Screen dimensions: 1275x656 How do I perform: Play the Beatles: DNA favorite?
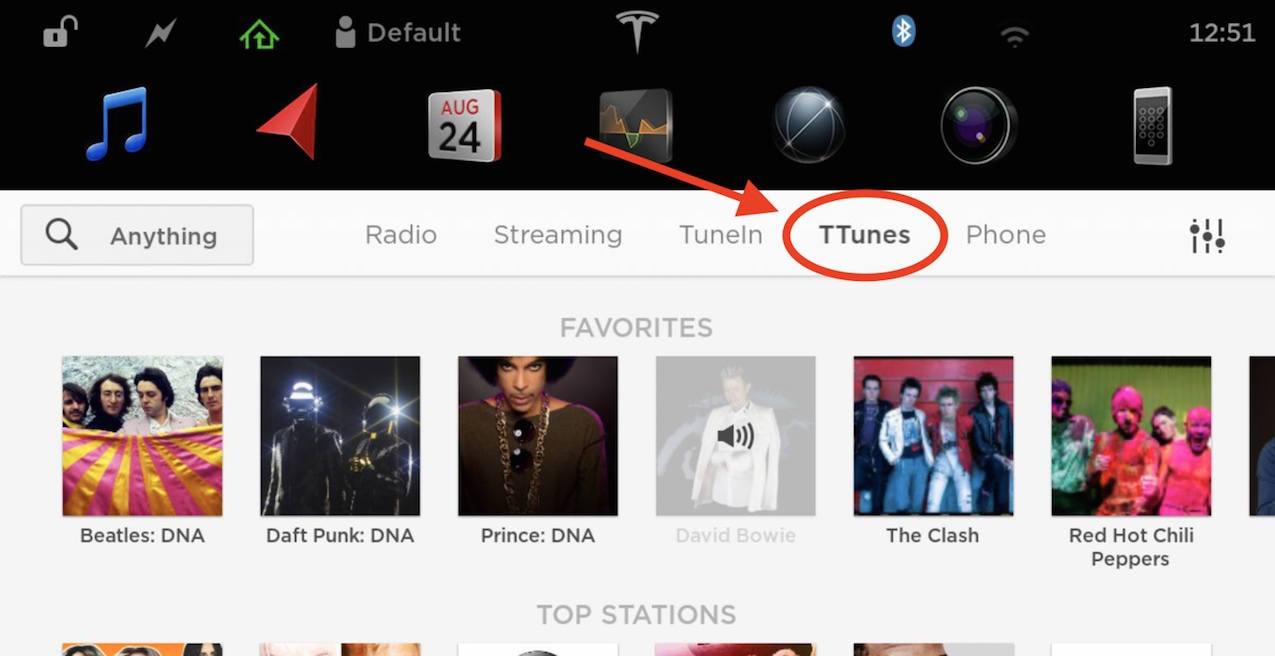pos(142,436)
